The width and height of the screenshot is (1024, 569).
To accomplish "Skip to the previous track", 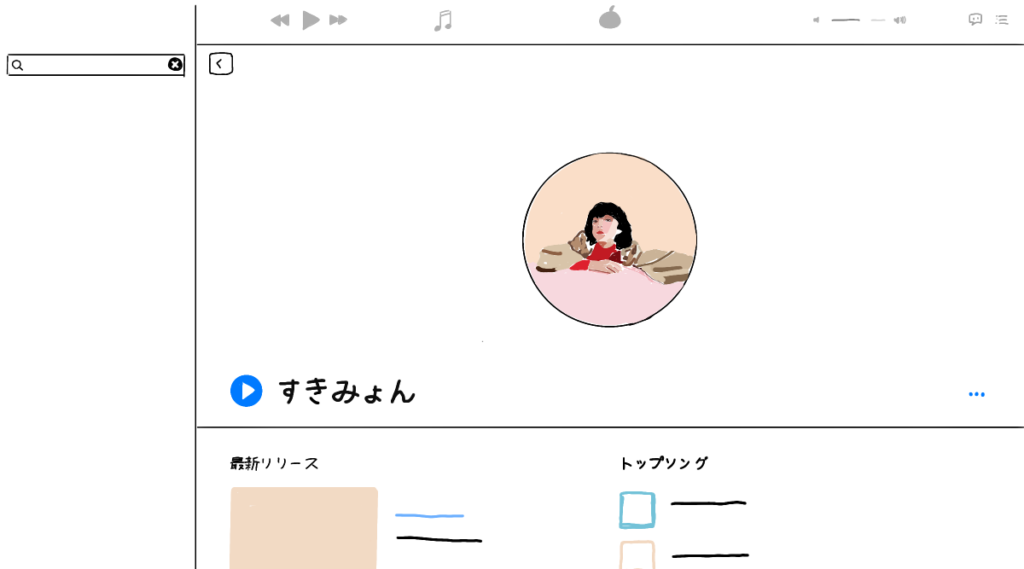I will 280,20.
